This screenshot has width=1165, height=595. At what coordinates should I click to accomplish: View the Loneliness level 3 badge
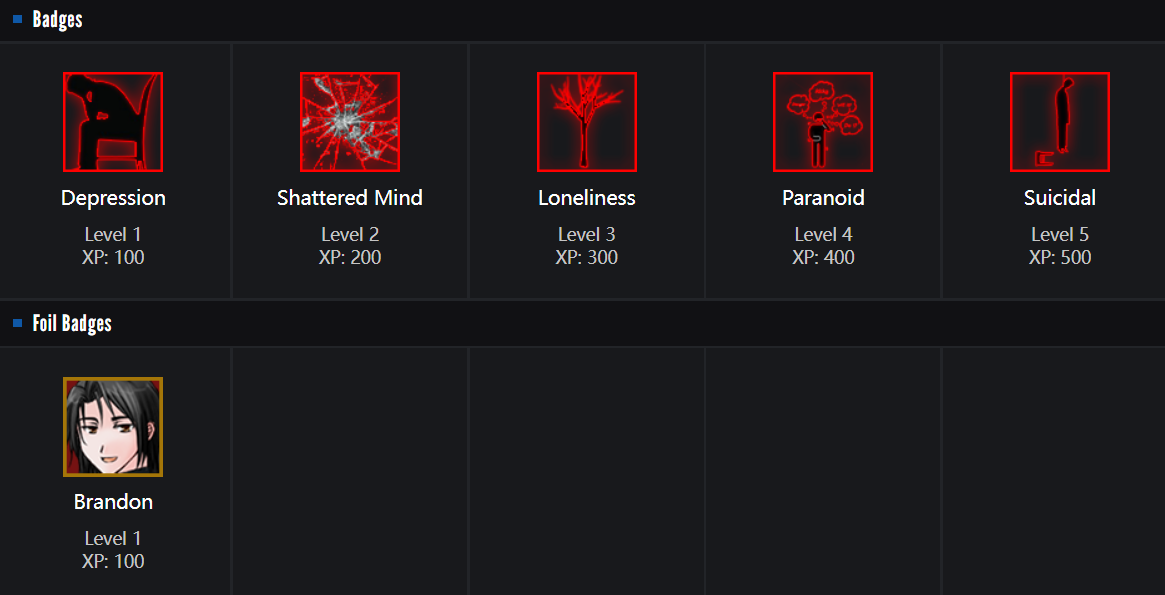587,122
